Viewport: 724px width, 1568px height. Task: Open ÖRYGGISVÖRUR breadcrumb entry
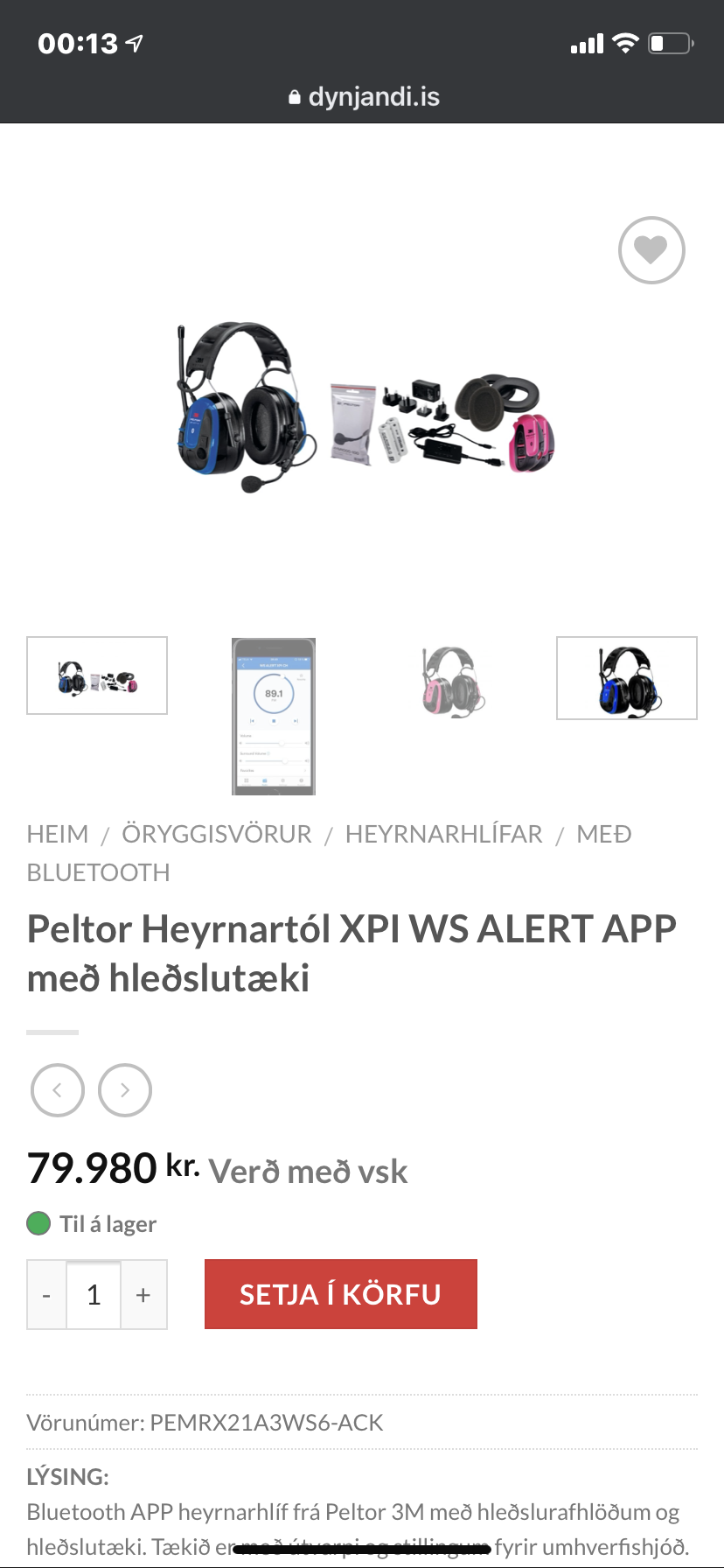coord(218,834)
